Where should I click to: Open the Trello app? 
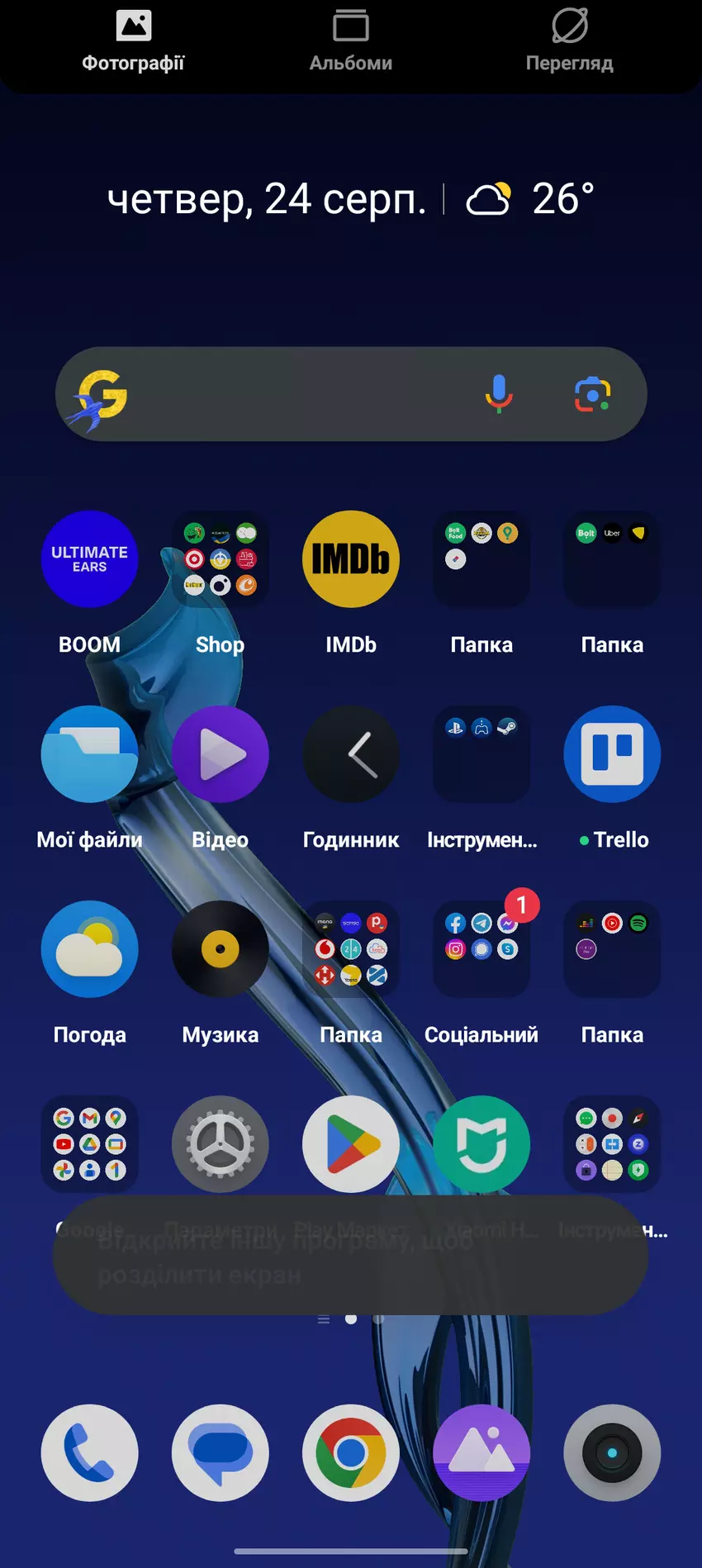[612, 754]
